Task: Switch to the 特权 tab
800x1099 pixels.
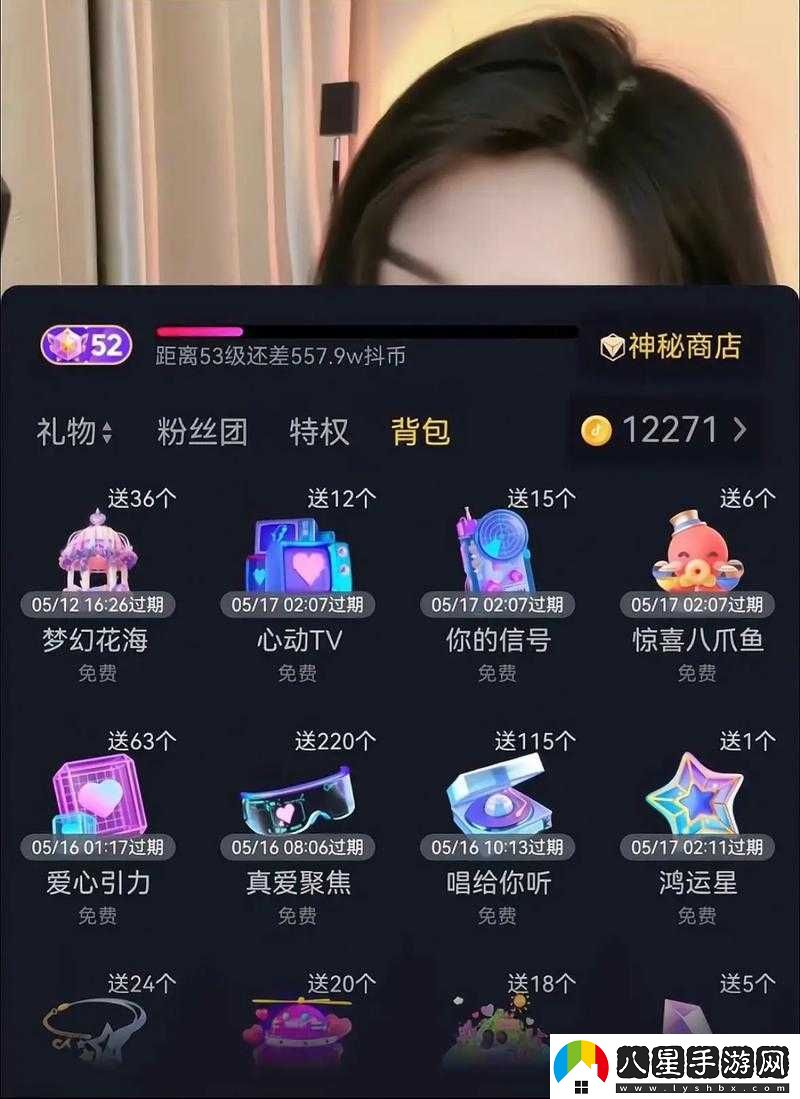Action: (320, 431)
